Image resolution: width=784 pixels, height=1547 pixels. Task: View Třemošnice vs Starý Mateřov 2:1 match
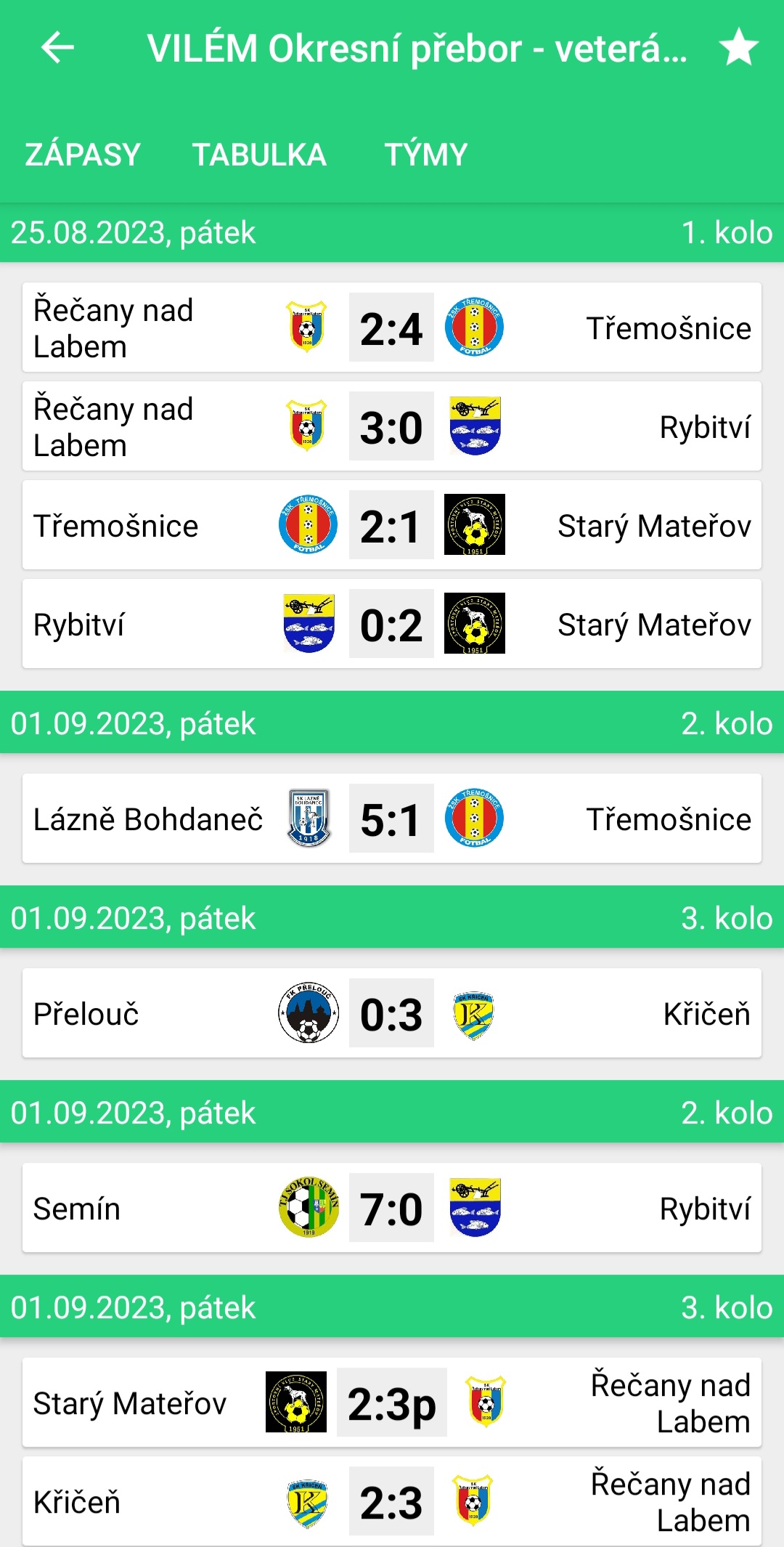391,526
